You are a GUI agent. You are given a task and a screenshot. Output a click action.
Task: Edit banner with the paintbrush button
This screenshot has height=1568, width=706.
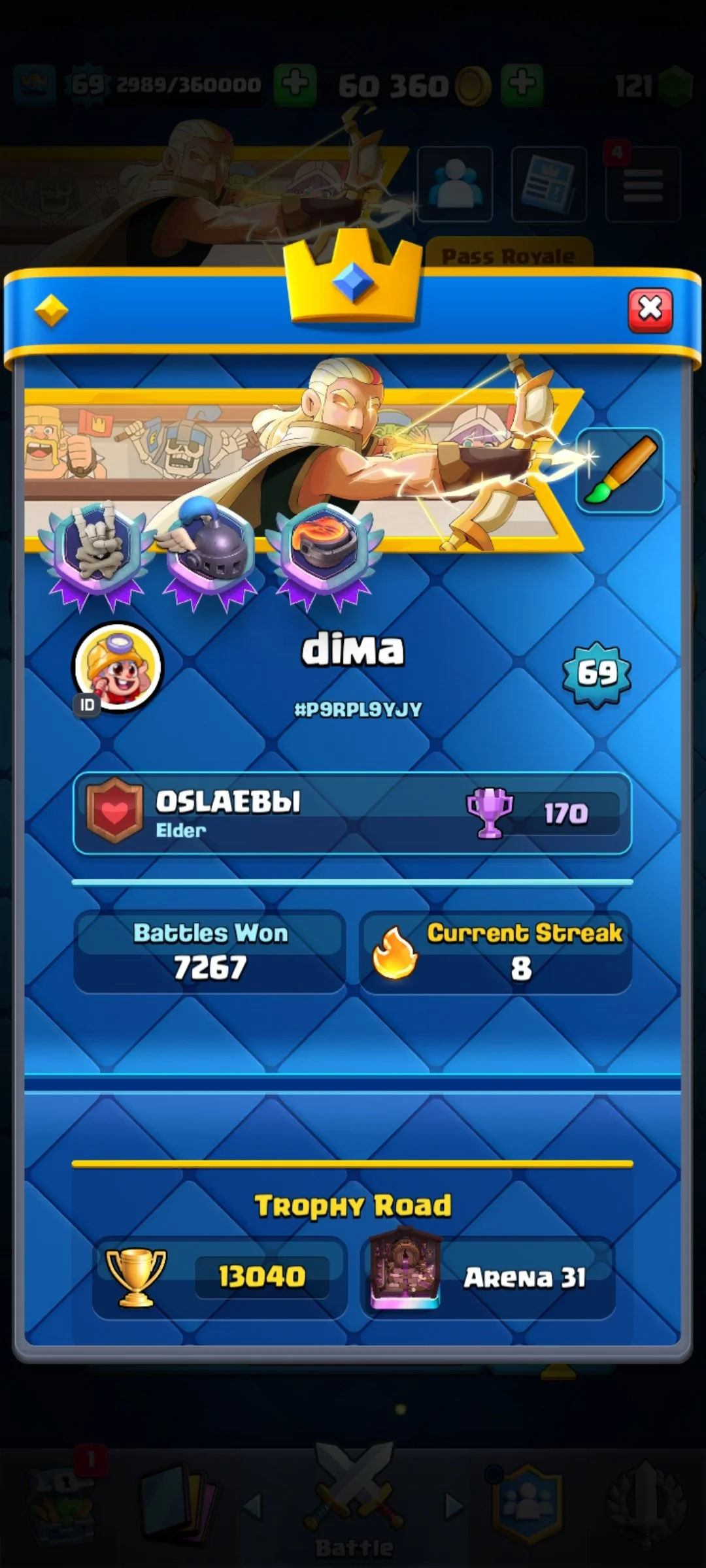tap(620, 470)
